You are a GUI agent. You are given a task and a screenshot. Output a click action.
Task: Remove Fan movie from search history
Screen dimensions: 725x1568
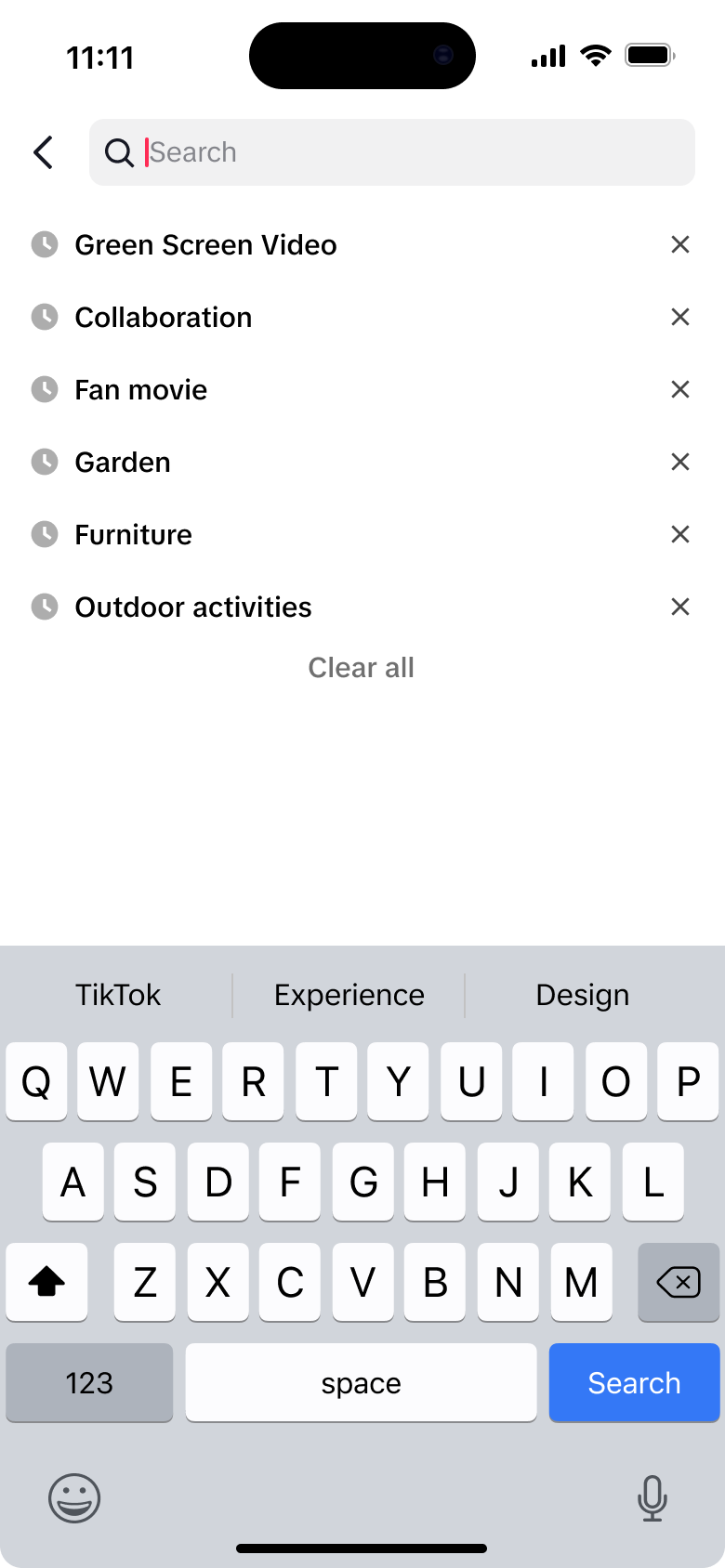click(680, 390)
